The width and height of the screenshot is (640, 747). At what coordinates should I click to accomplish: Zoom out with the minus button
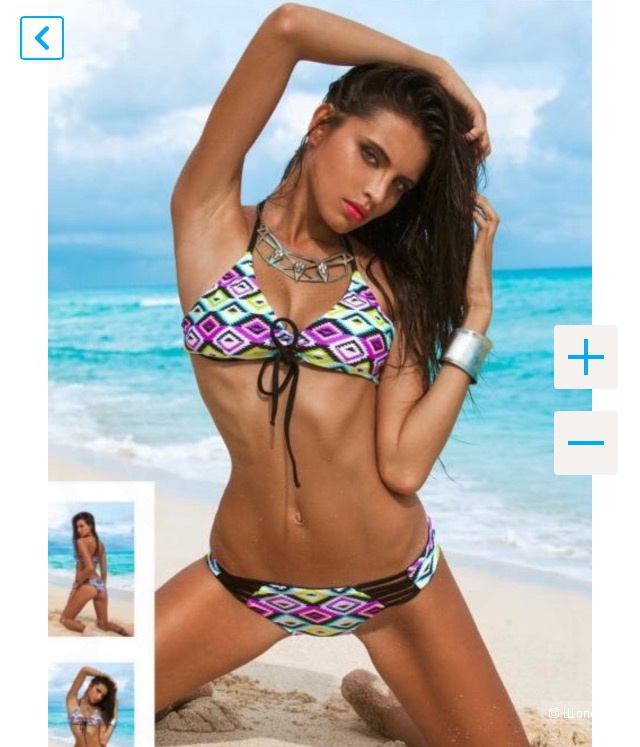point(586,443)
